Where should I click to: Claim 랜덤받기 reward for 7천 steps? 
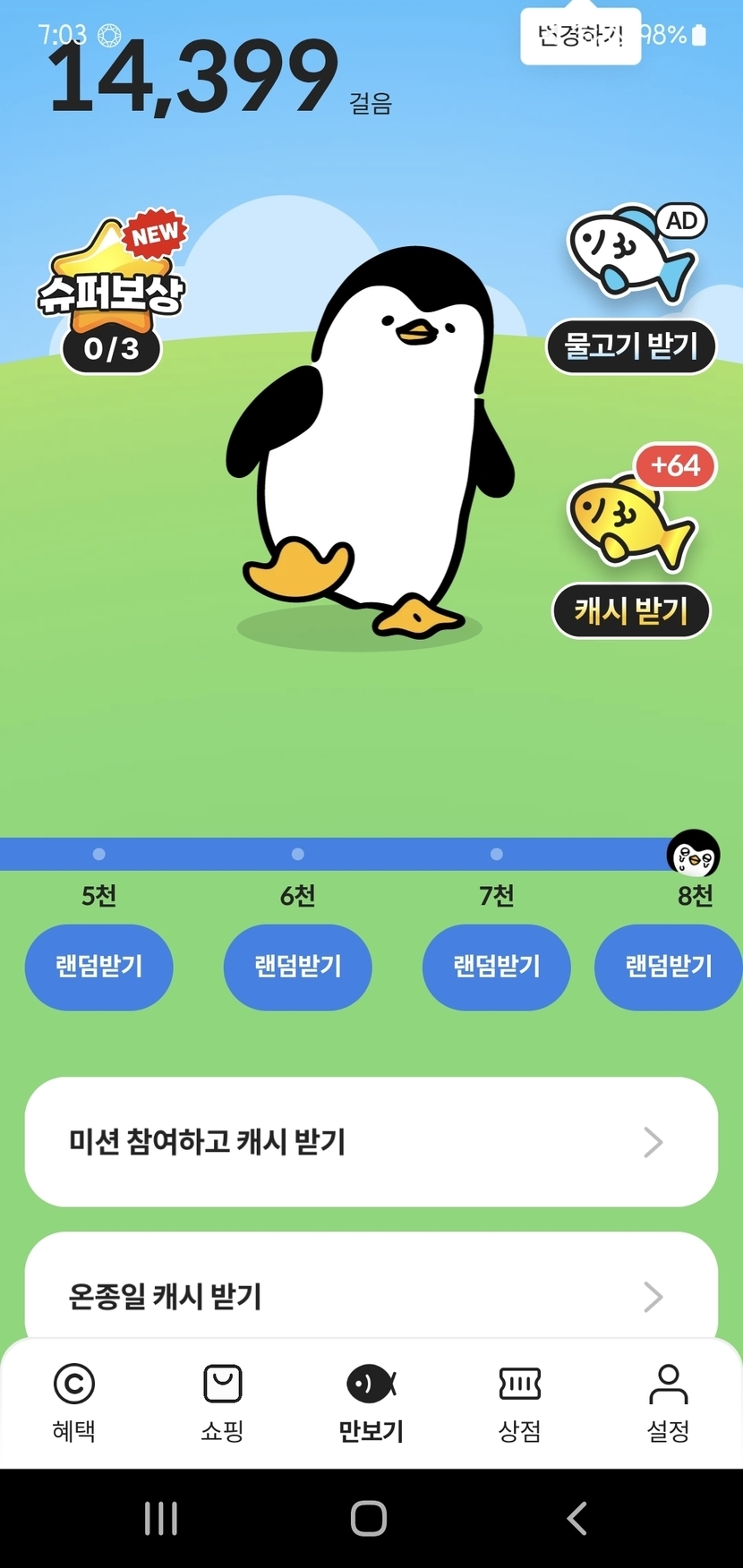point(496,967)
